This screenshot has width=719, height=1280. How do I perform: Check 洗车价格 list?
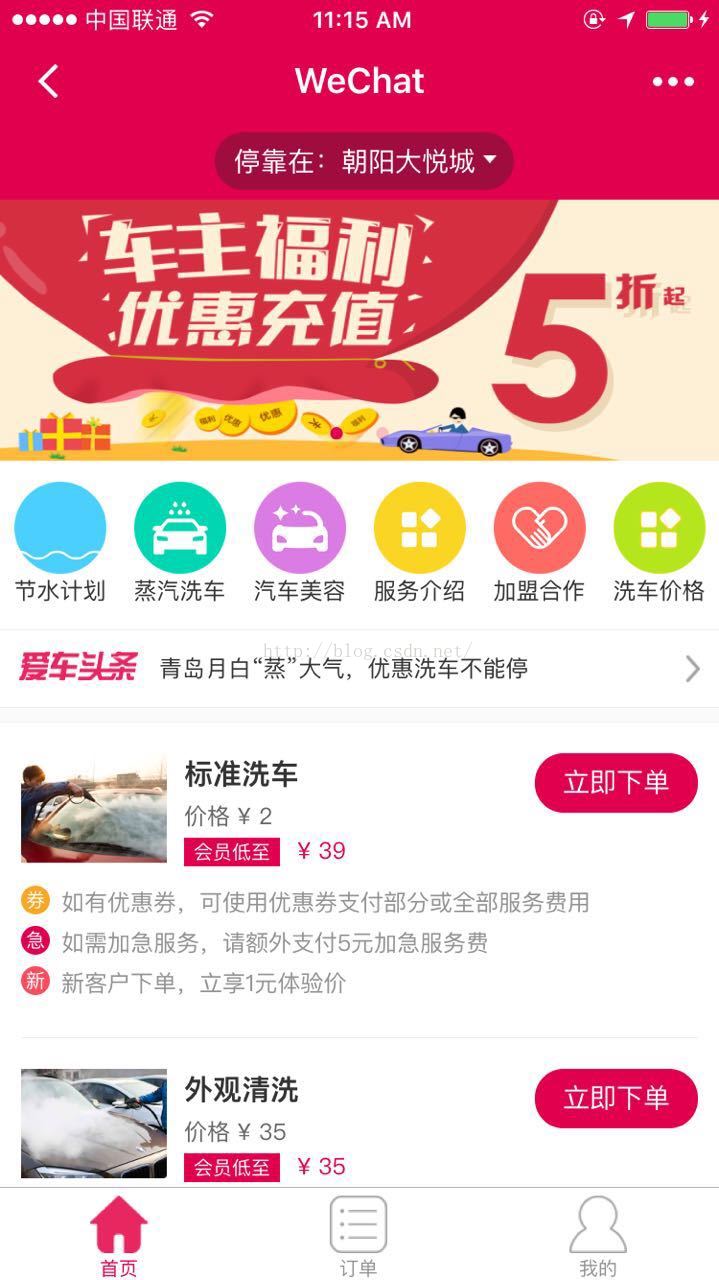coord(659,541)
